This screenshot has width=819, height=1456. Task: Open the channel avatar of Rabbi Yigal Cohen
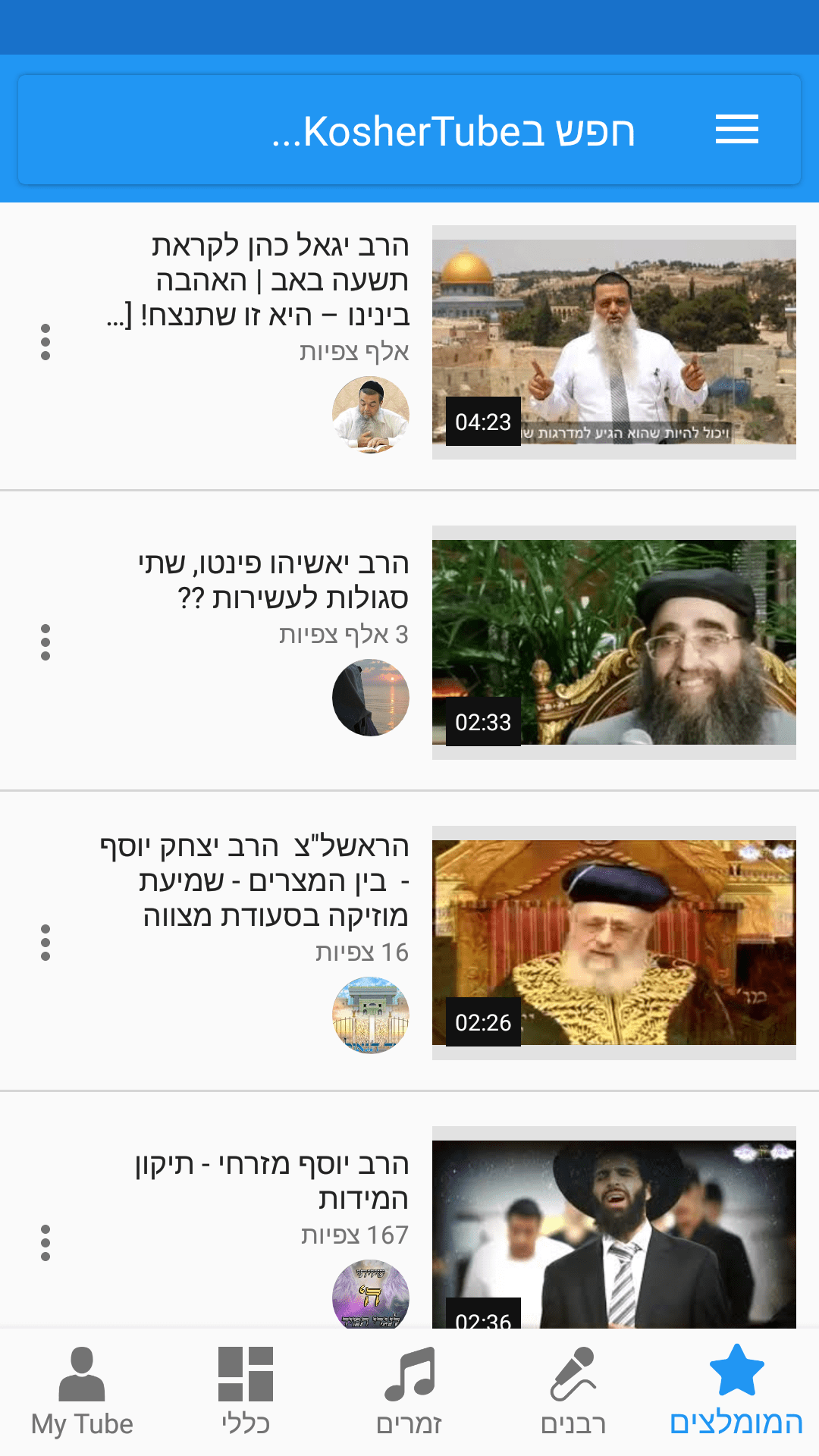coord(371,414)
